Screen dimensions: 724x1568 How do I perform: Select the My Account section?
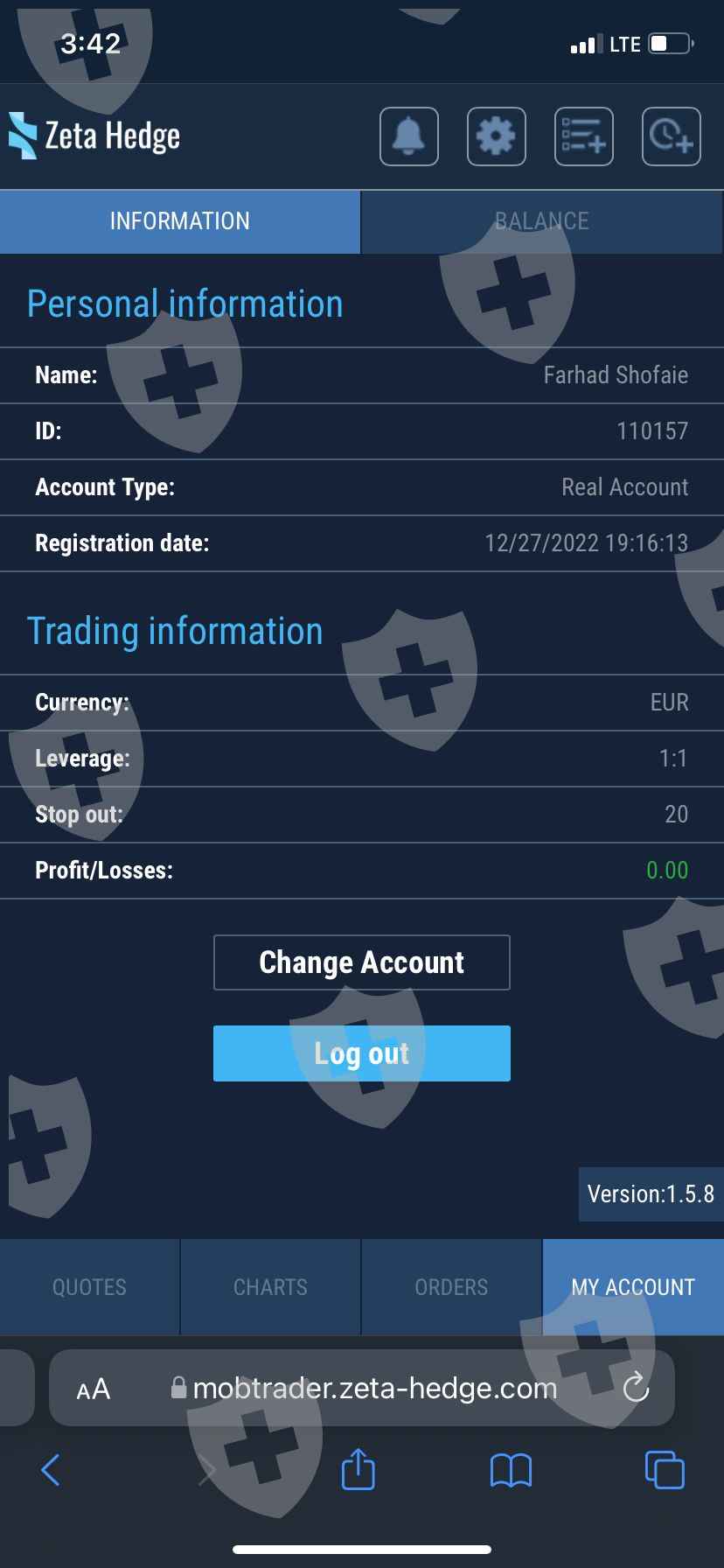coord(633,1287)
